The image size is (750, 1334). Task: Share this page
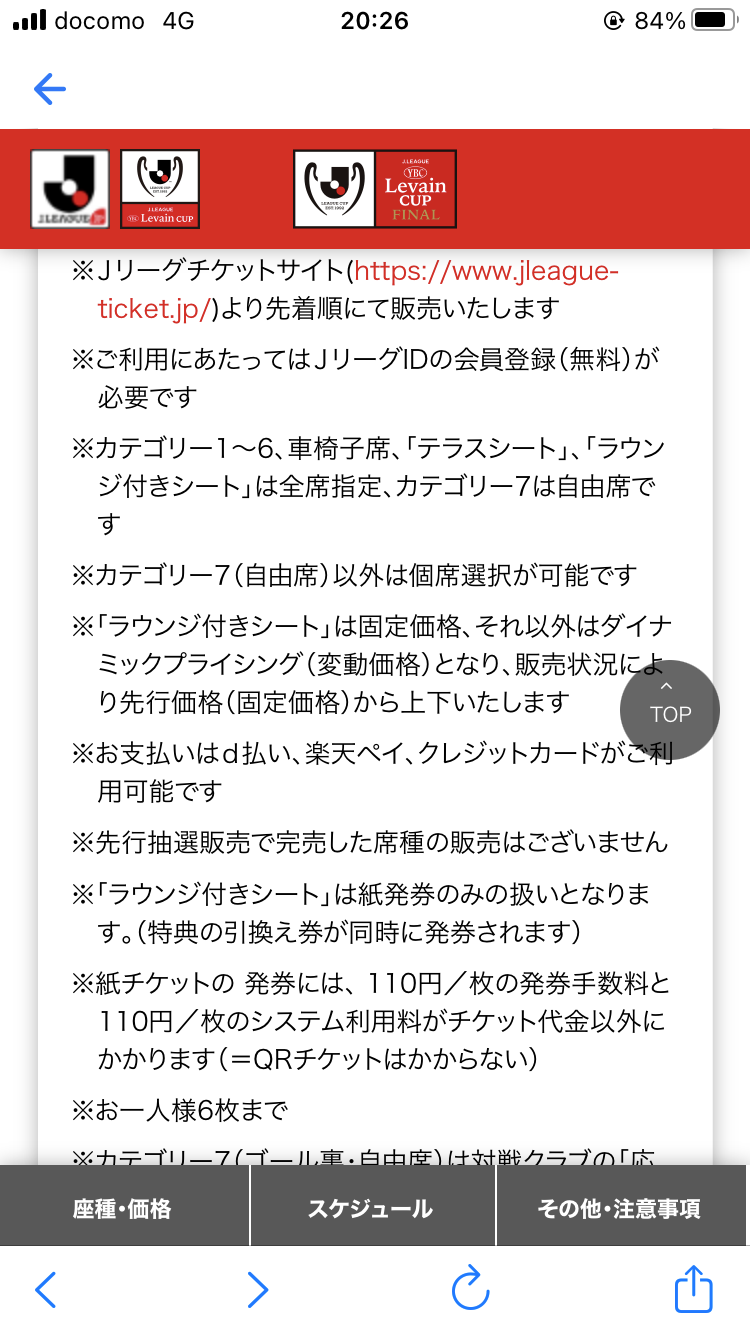pyautogui.click(x=693, y=1287)
